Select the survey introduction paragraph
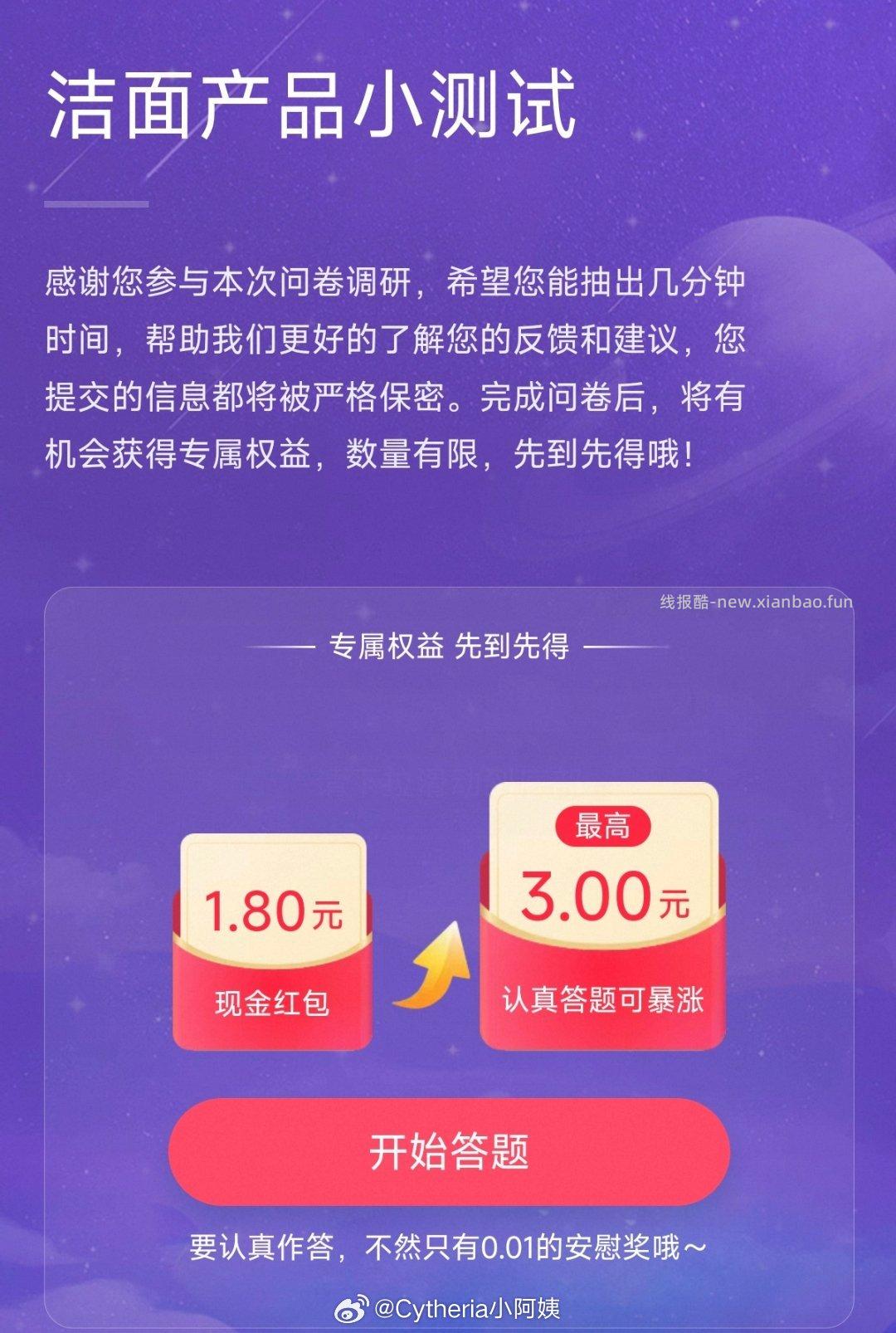The image size is (896, 1333). point(398,365)
